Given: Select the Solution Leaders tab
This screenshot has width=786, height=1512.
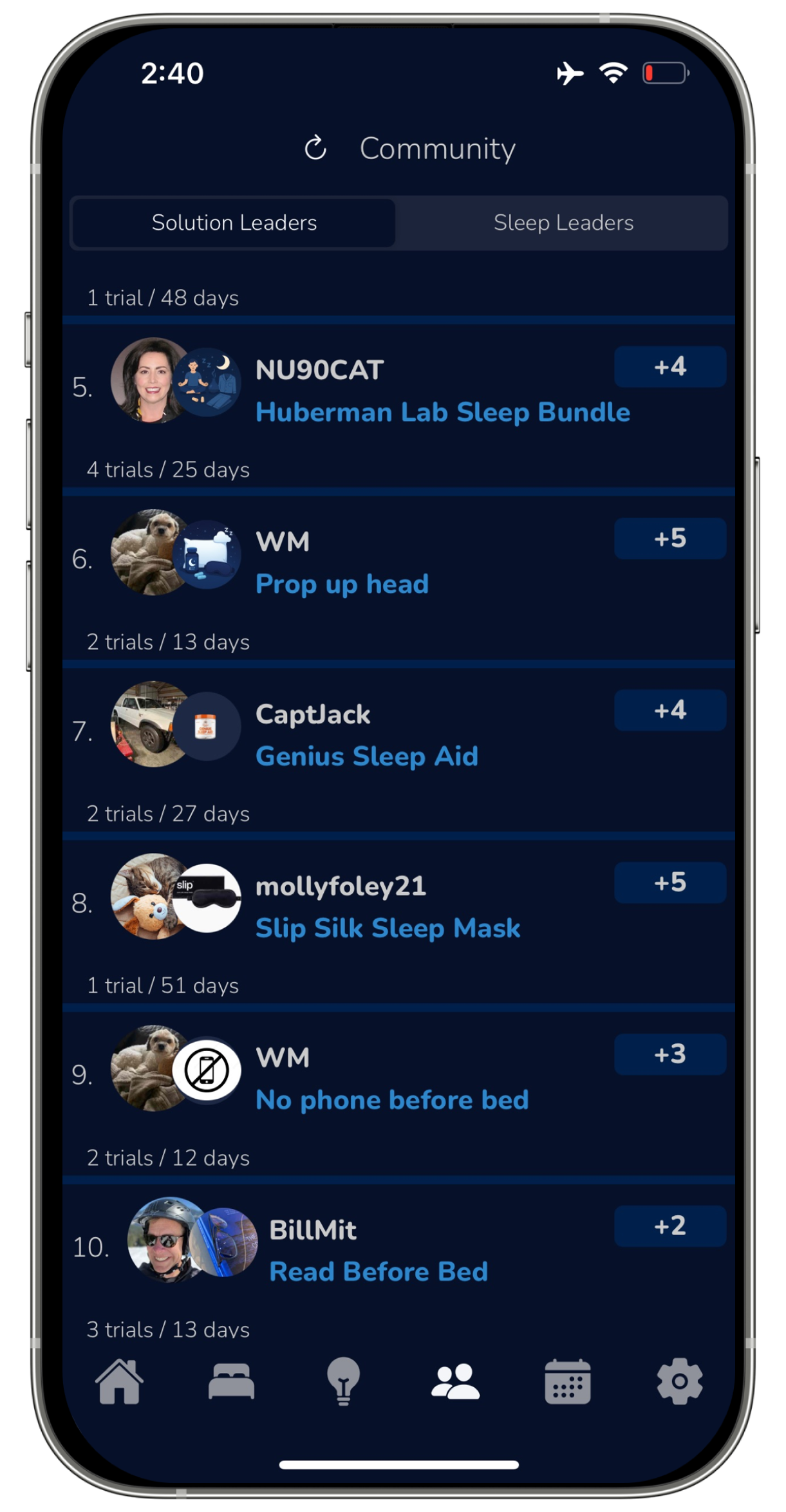Looking at the screenshot, I should click(234, 223).
